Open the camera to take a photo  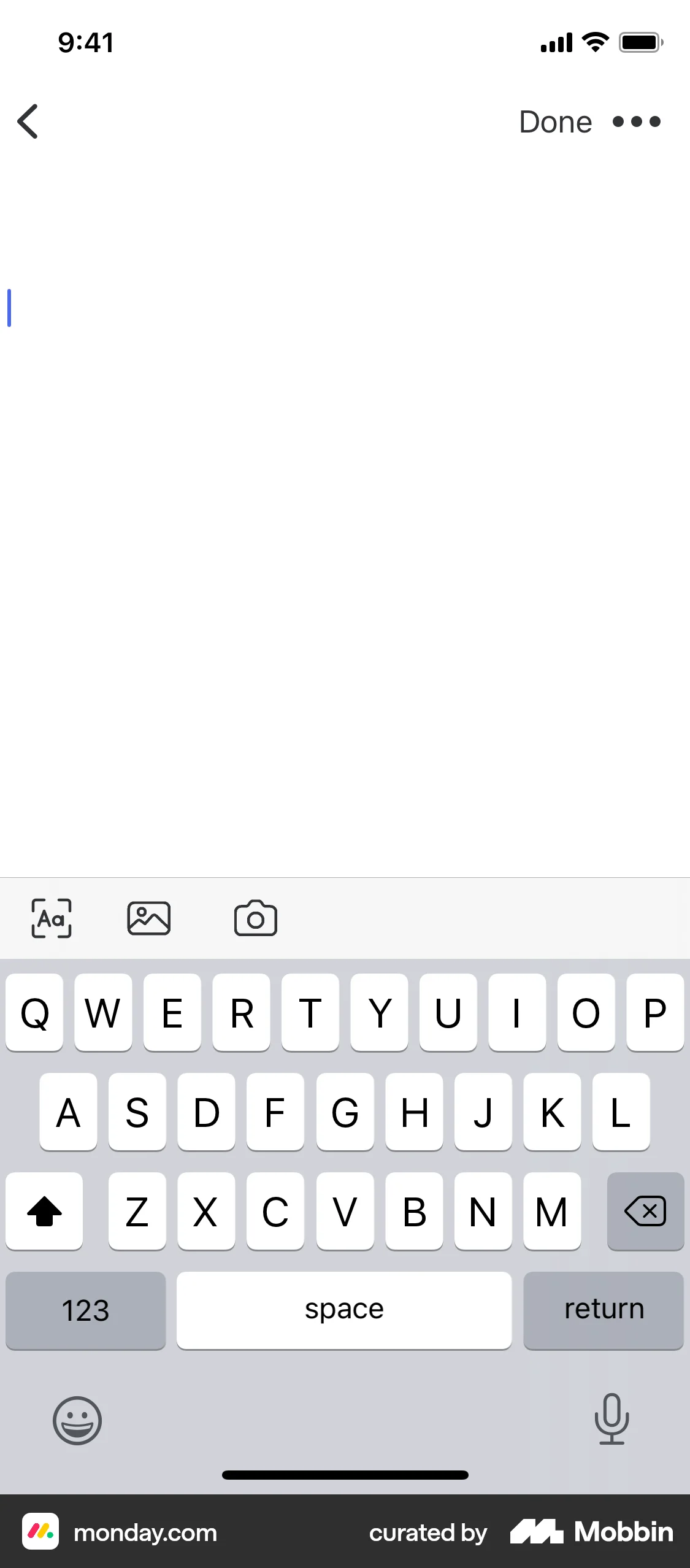coord(255,918)
